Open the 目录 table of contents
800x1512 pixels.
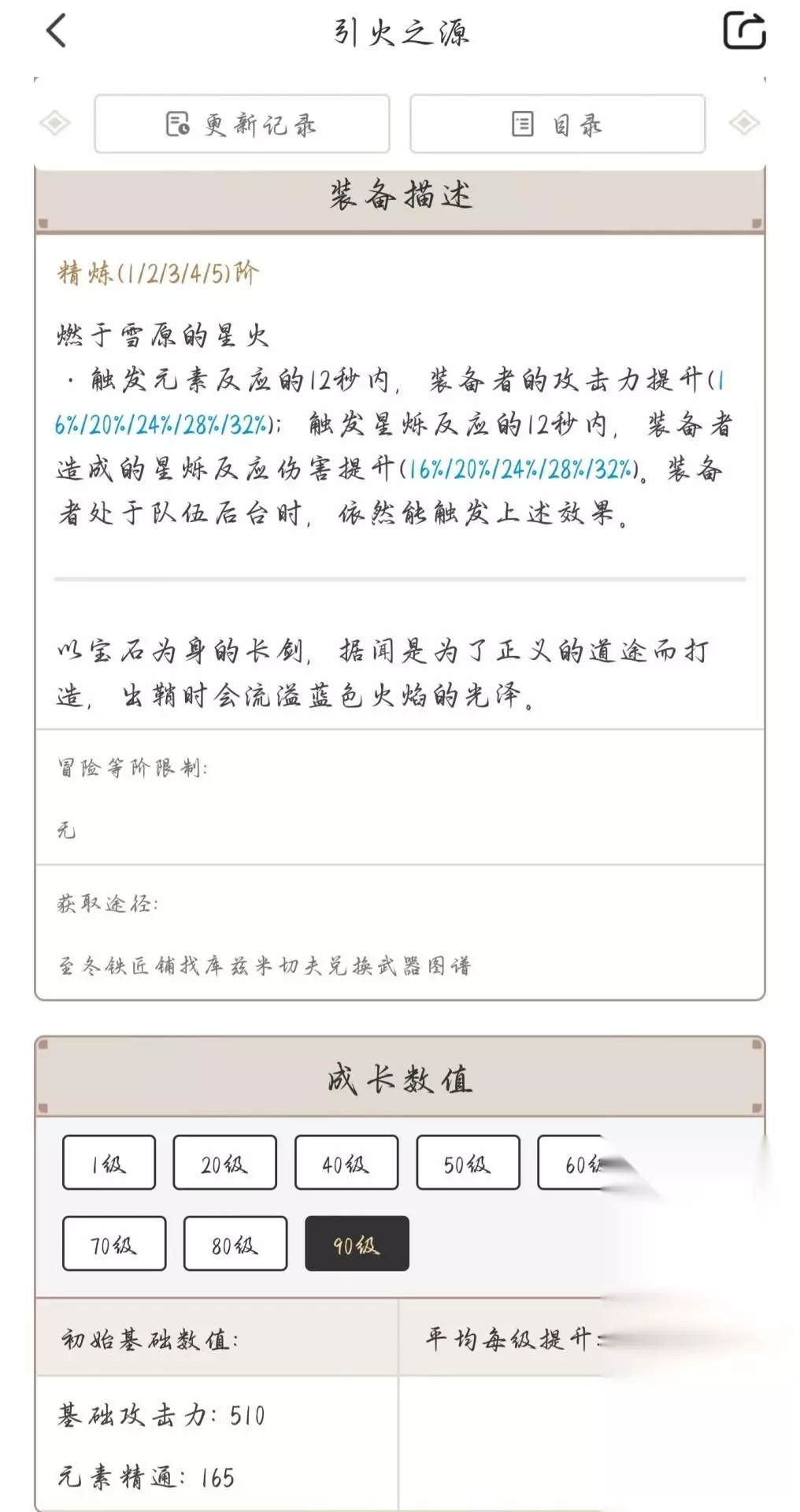(557, 124)
